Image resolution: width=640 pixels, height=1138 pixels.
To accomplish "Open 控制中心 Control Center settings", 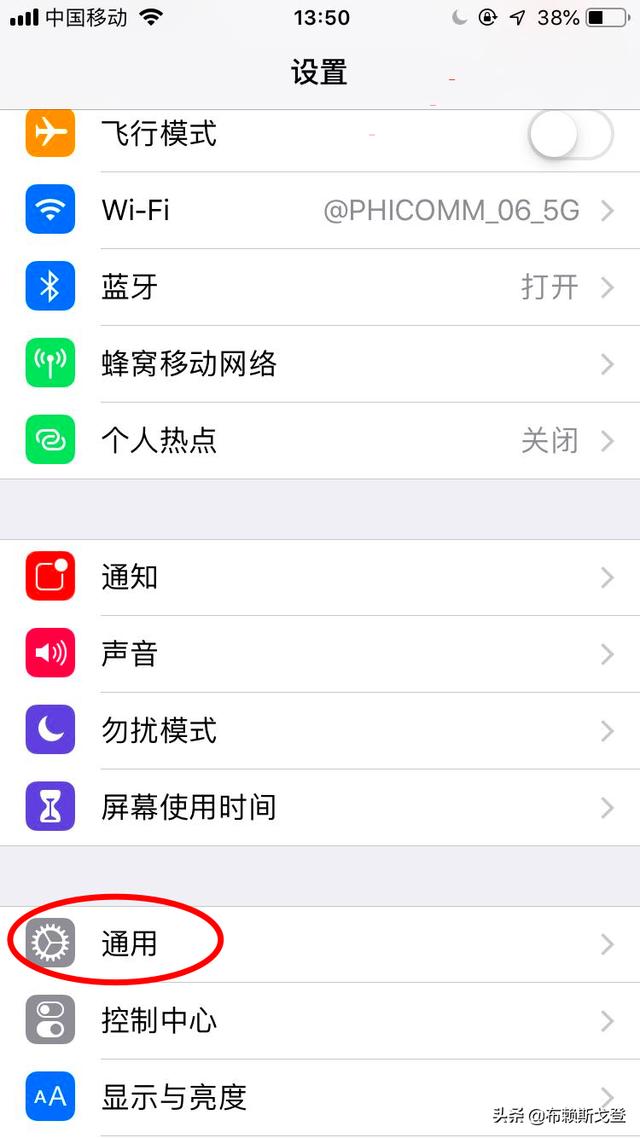I will (x=320, y=1020).
